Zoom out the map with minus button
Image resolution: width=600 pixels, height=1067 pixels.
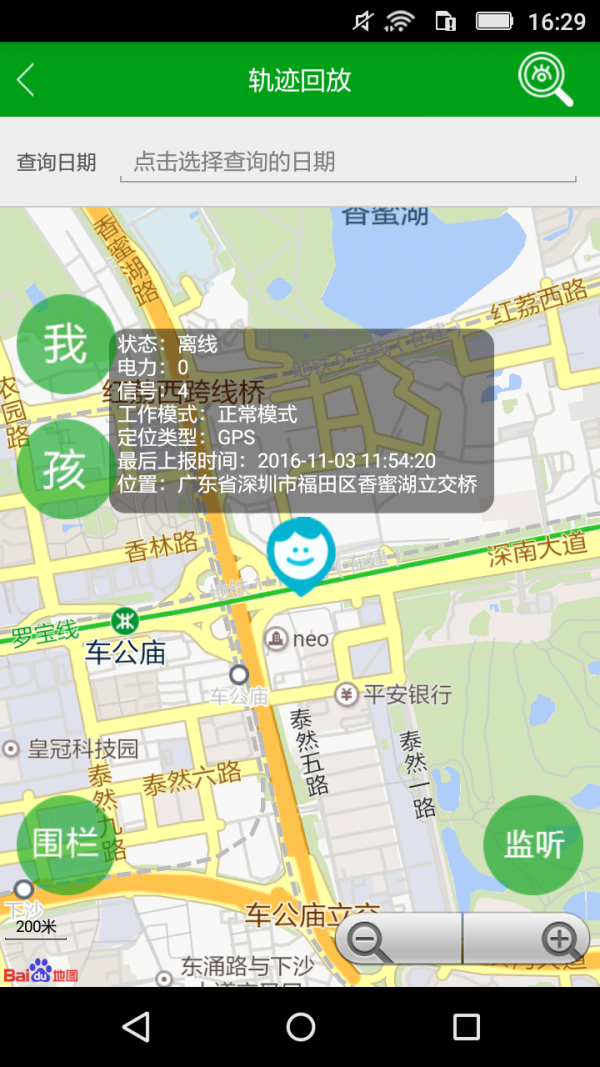[x=369, y=939]
